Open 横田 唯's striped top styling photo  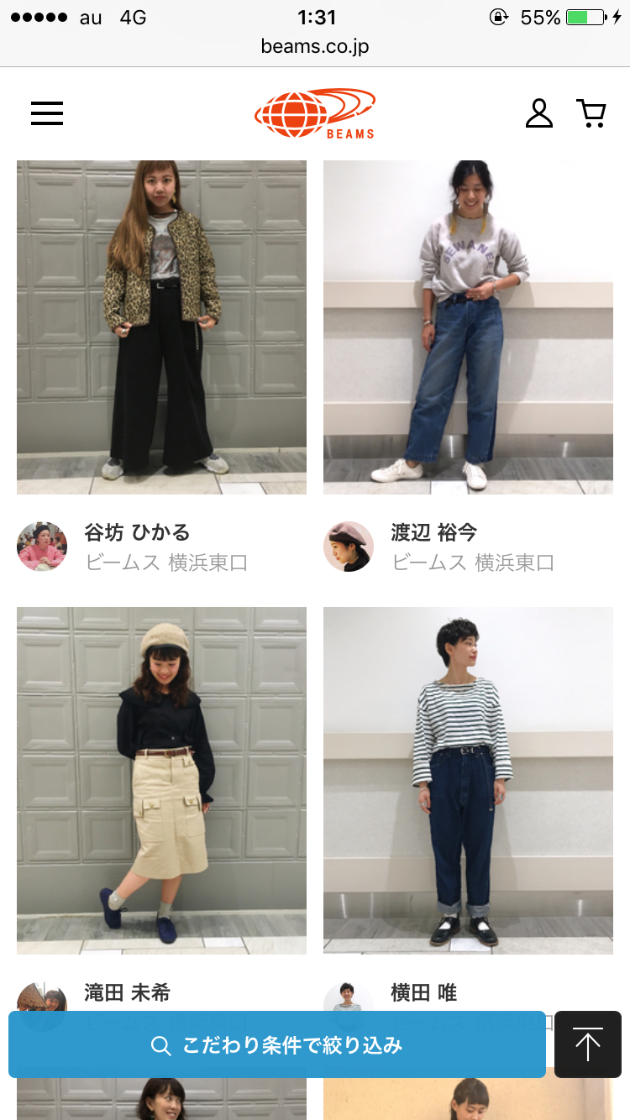(468, 780)
